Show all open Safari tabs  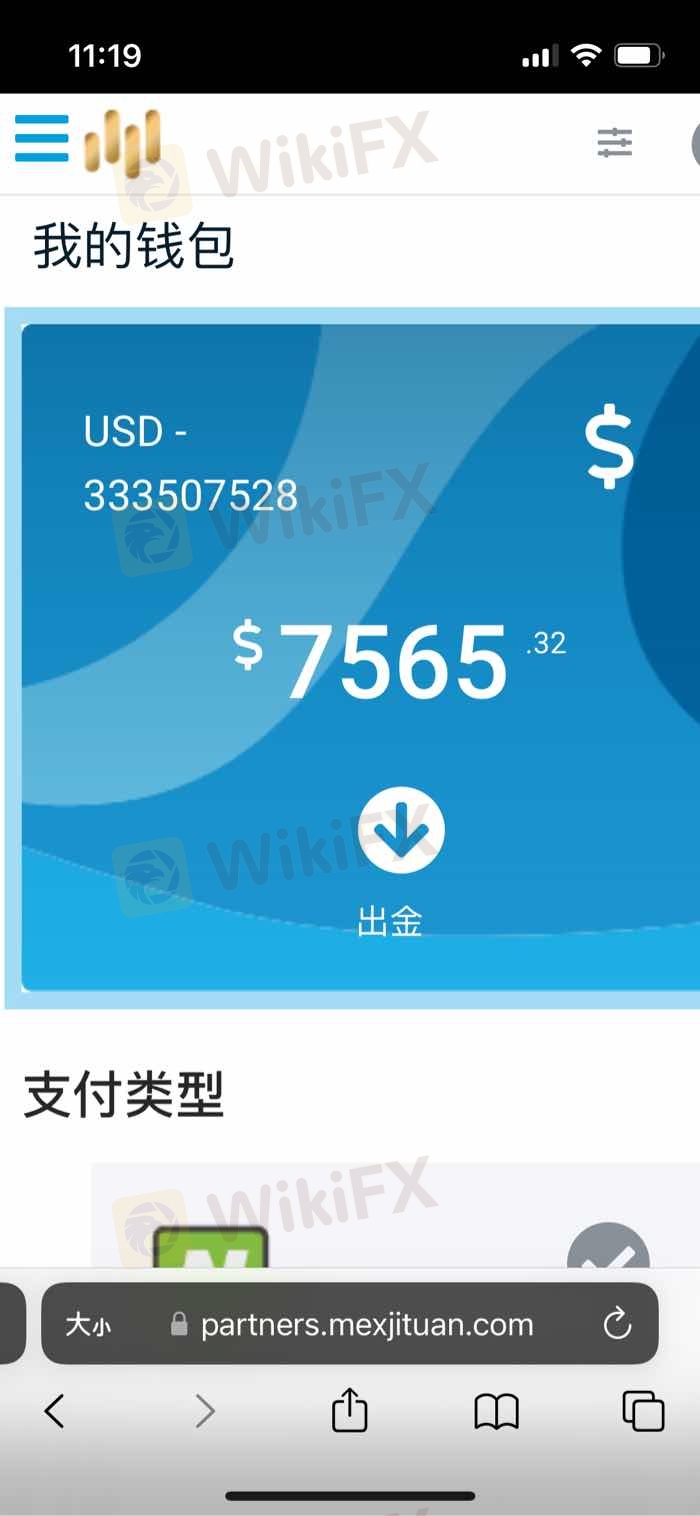[643, 1411]
